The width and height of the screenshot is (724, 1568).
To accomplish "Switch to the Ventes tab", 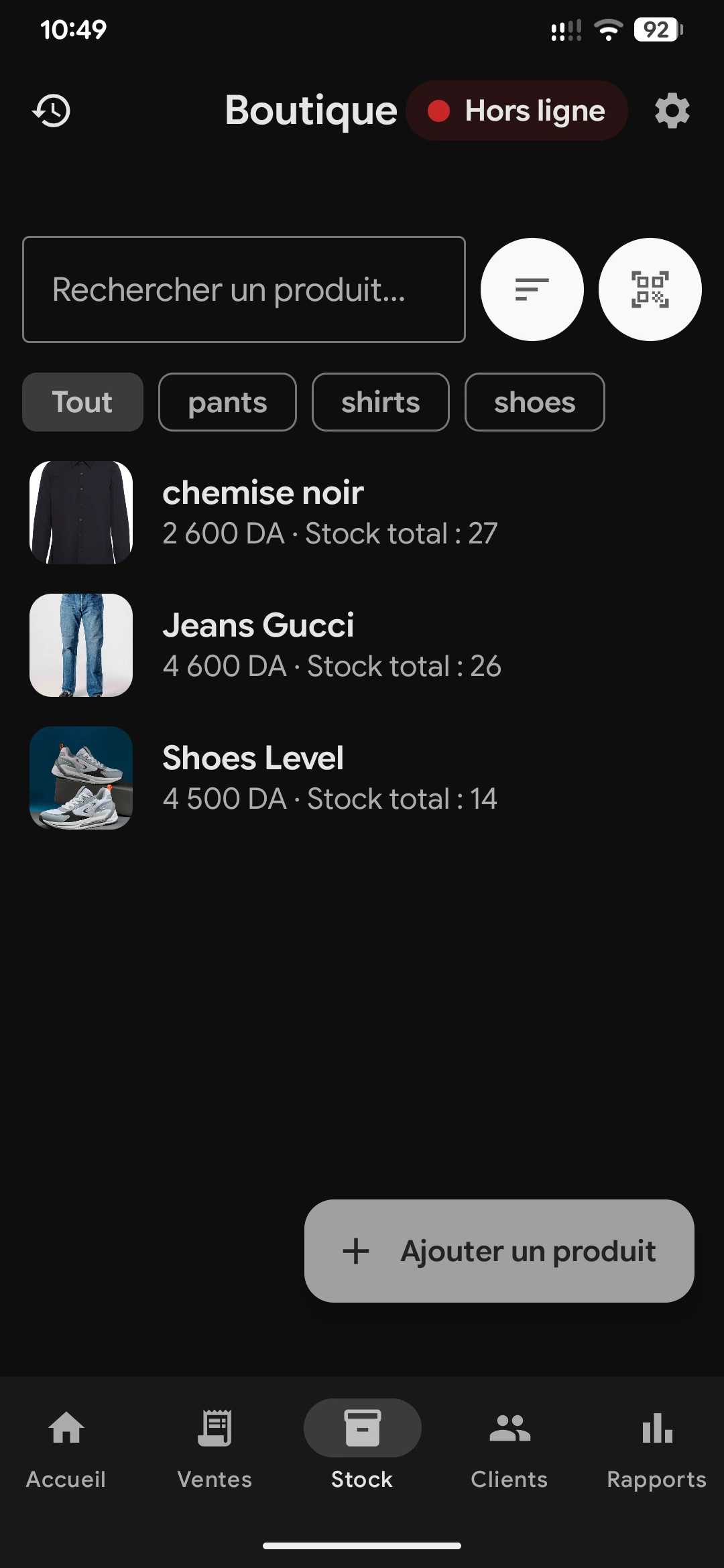I will click(x=215, y=1448).
